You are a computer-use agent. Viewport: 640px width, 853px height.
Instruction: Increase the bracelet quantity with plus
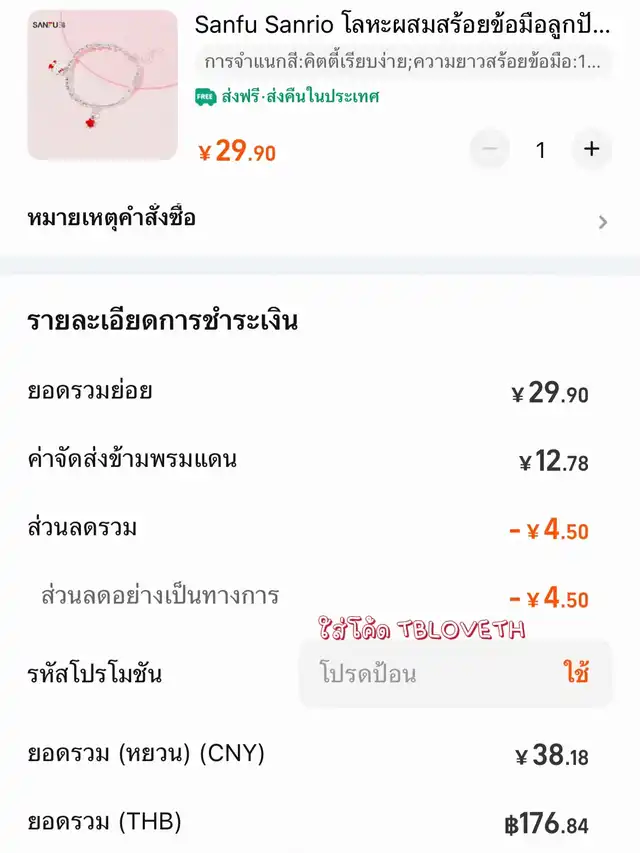pyautogui.click(x=591, y=149)
